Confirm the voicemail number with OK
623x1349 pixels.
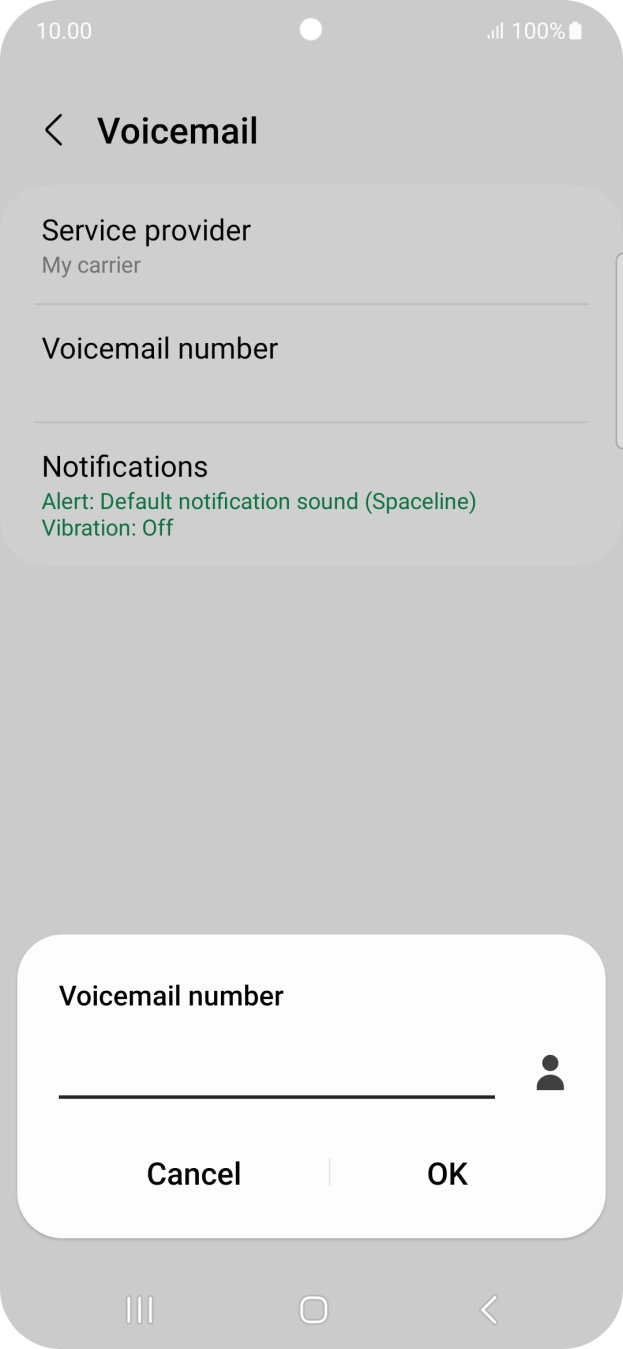point(447,1173)
